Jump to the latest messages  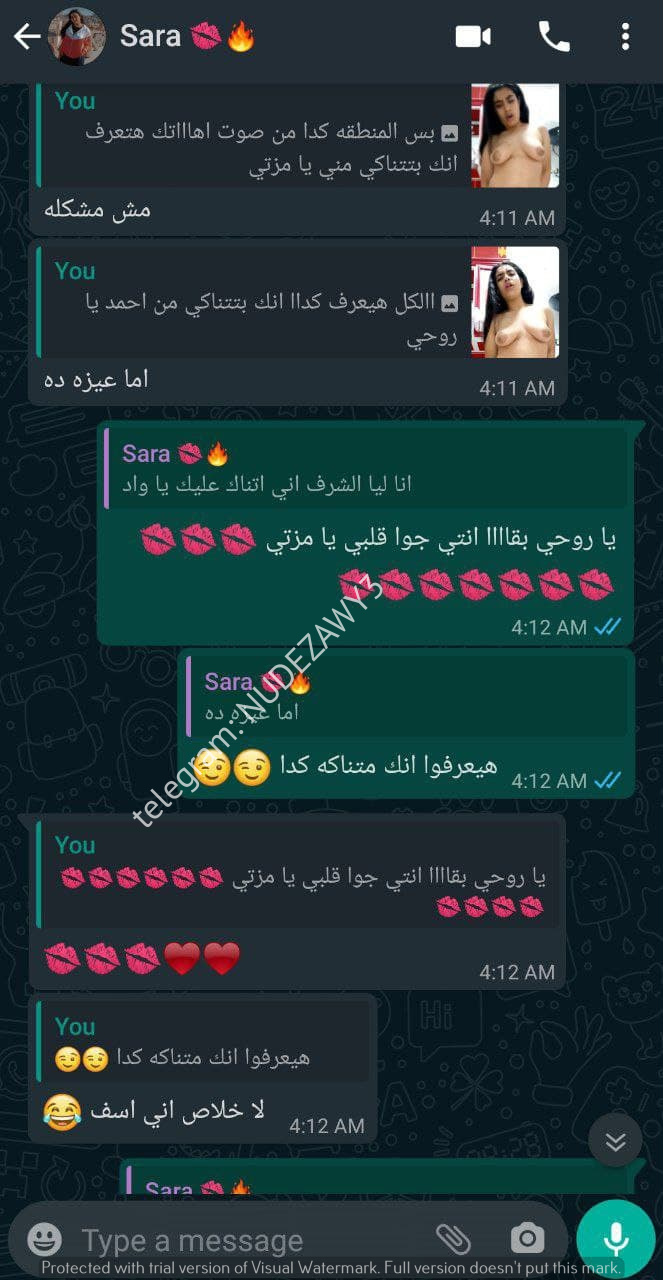point(615,1143)
